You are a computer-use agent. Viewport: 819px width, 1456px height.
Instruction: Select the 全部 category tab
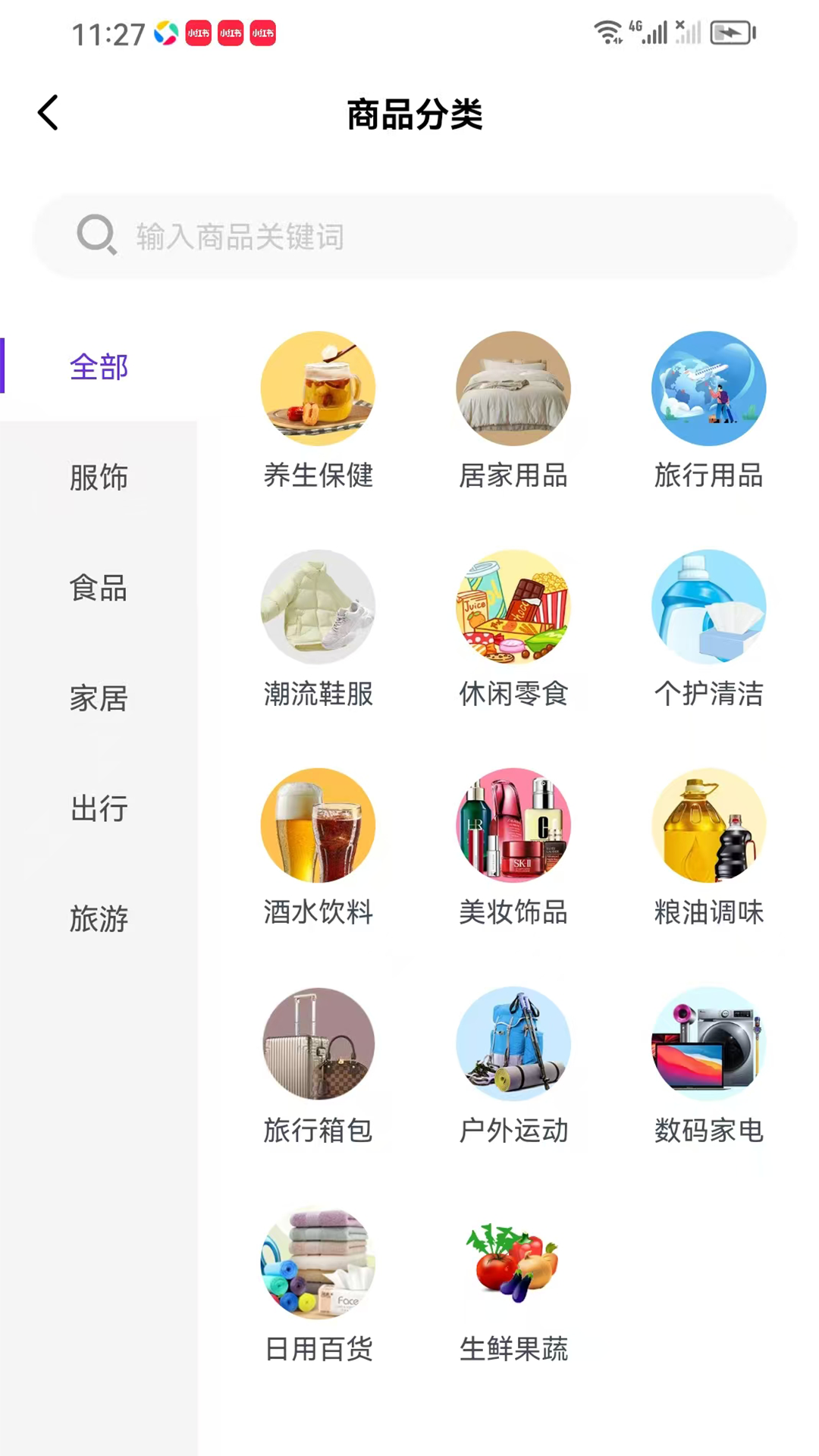tap(99, 367)
